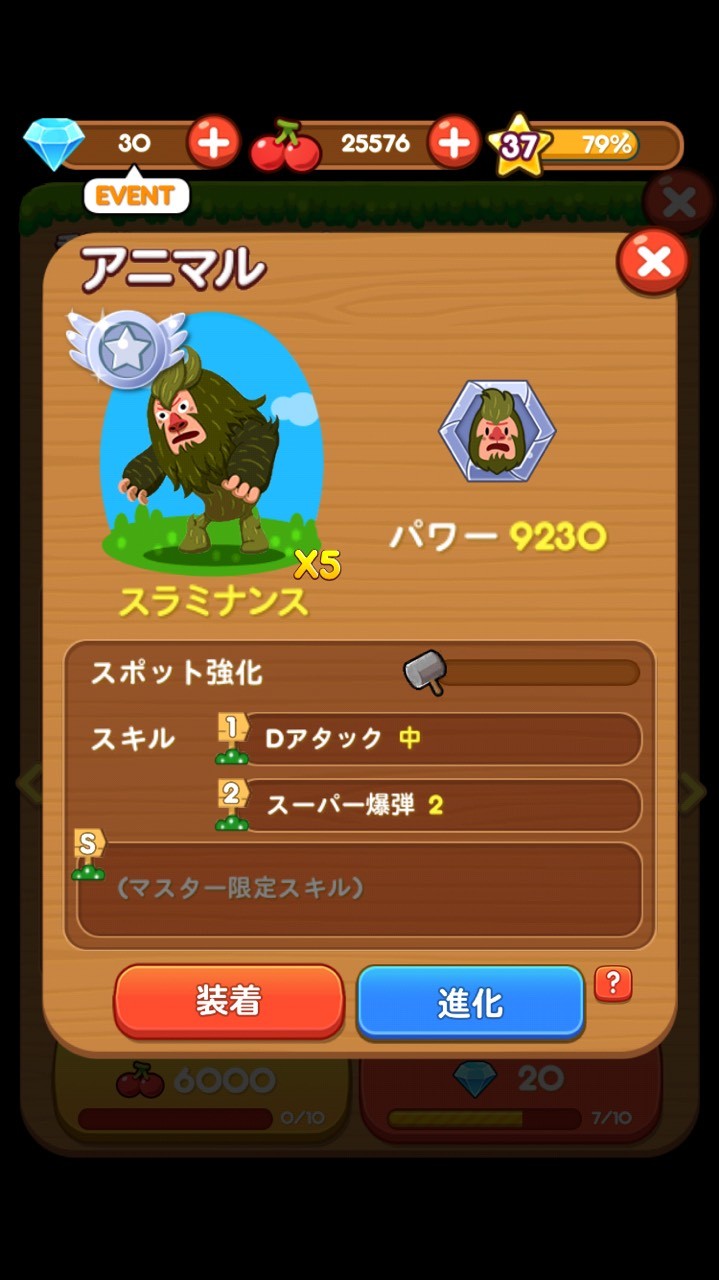
Task: Open the red question mark help
Action: tap(613, 985)
